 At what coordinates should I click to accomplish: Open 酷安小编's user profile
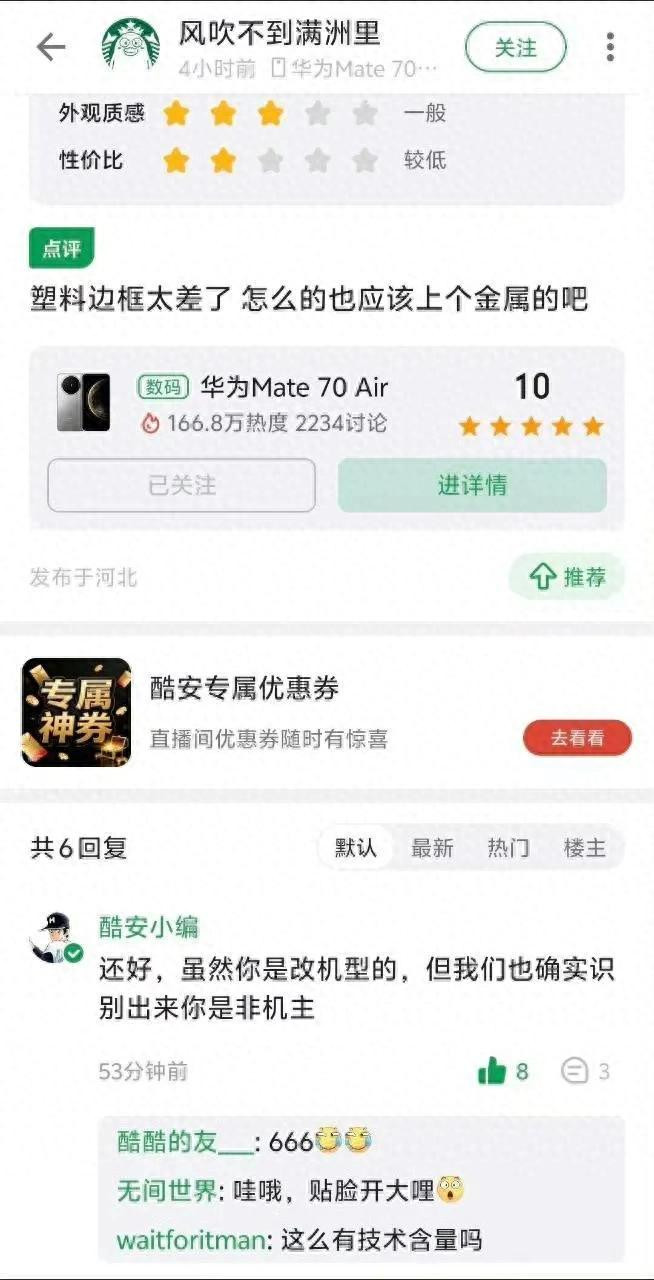click(x=149, y=927)
